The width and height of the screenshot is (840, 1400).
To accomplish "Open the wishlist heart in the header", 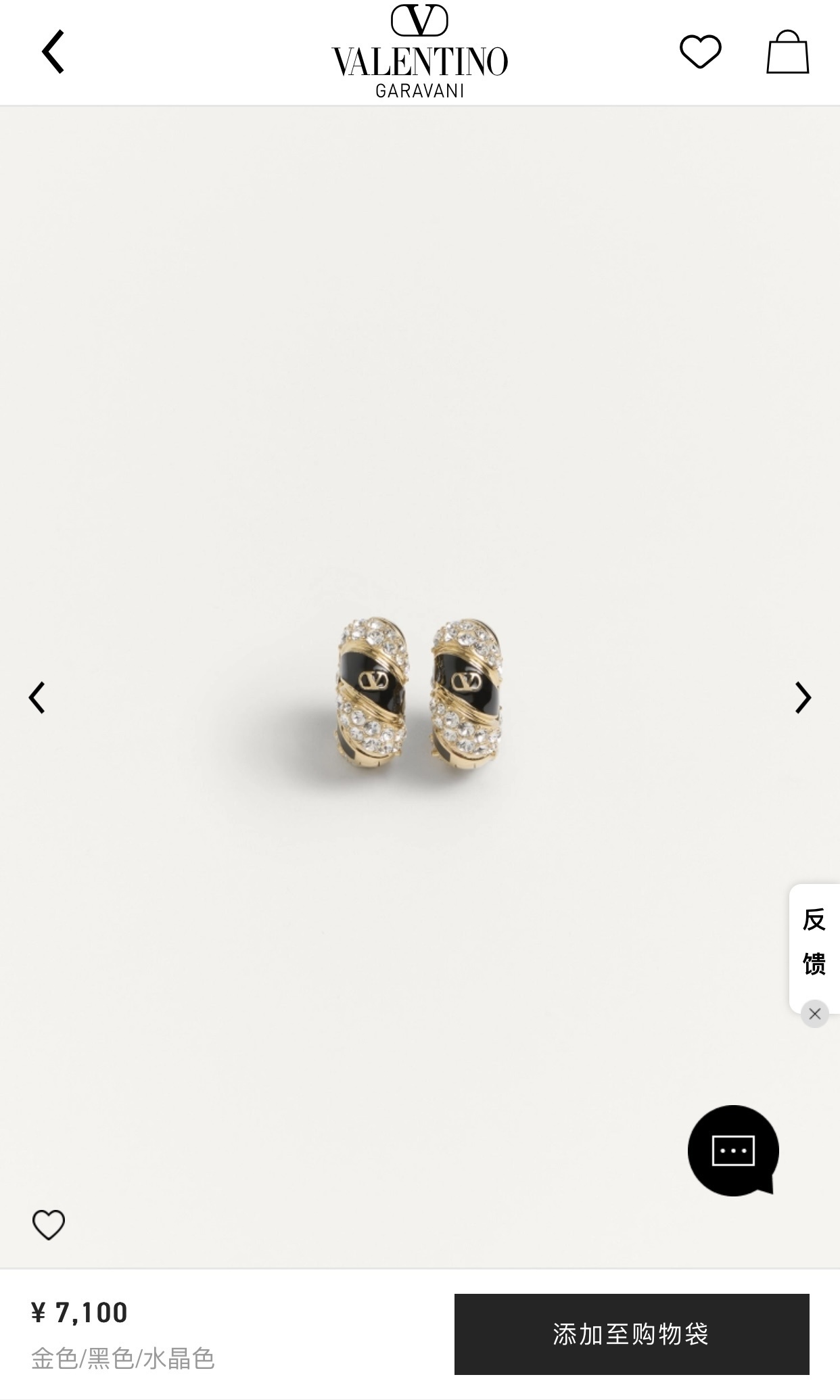I will 700,51.
